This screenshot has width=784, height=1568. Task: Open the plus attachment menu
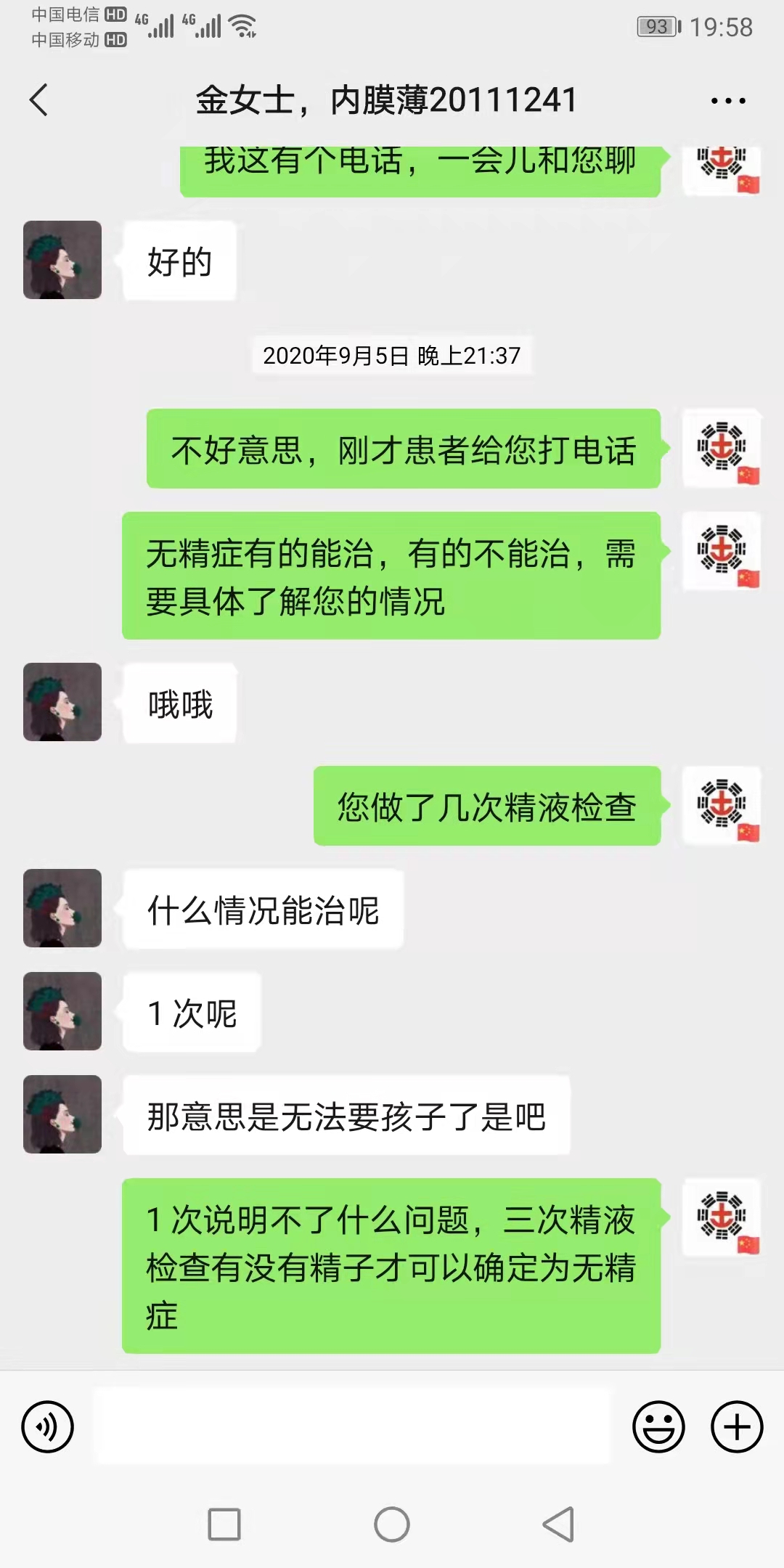(x=737, y=1426)
